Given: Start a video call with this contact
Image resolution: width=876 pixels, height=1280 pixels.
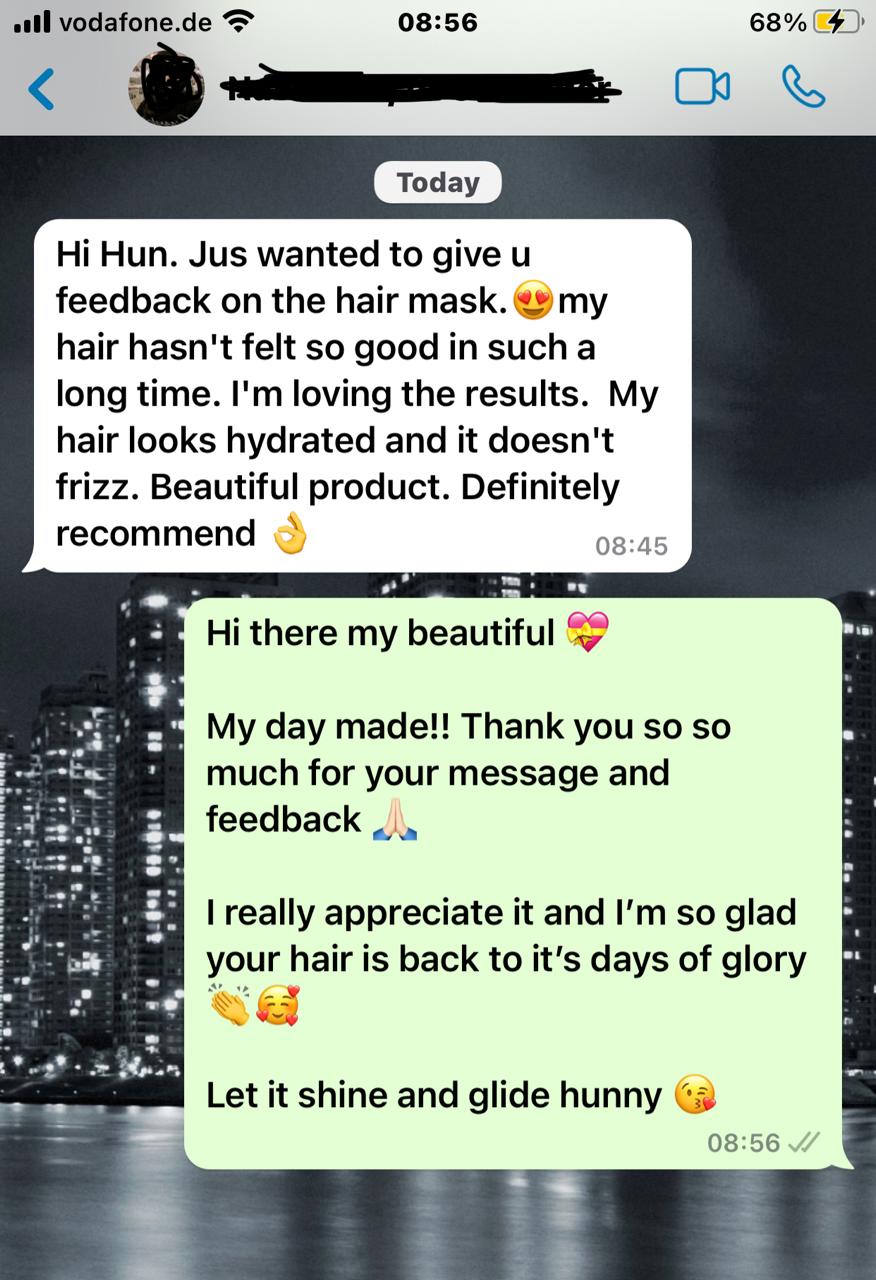Looking at the screenshot, I should pyautogui.click(x=702, y=86).
